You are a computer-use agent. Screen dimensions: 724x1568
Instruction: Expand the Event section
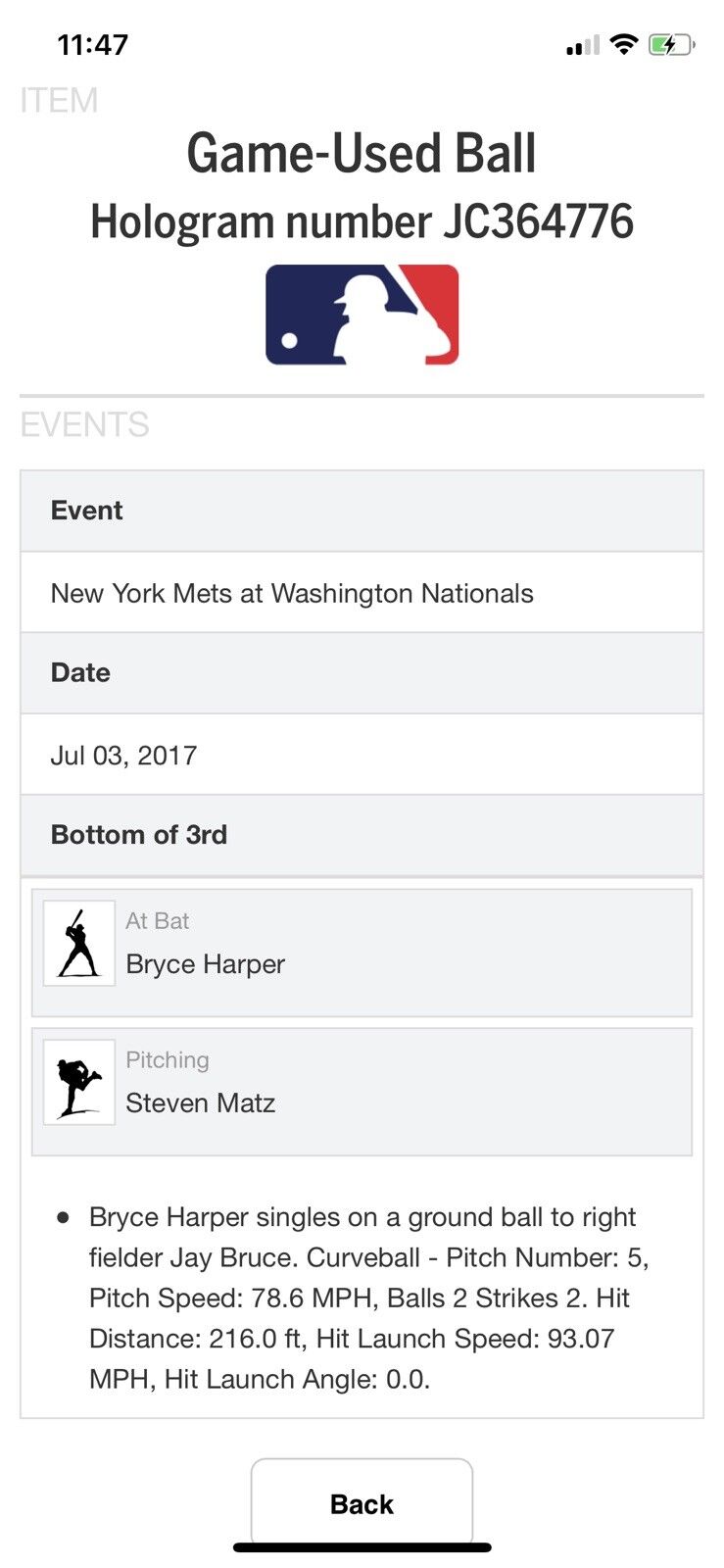tap(362, 511)
